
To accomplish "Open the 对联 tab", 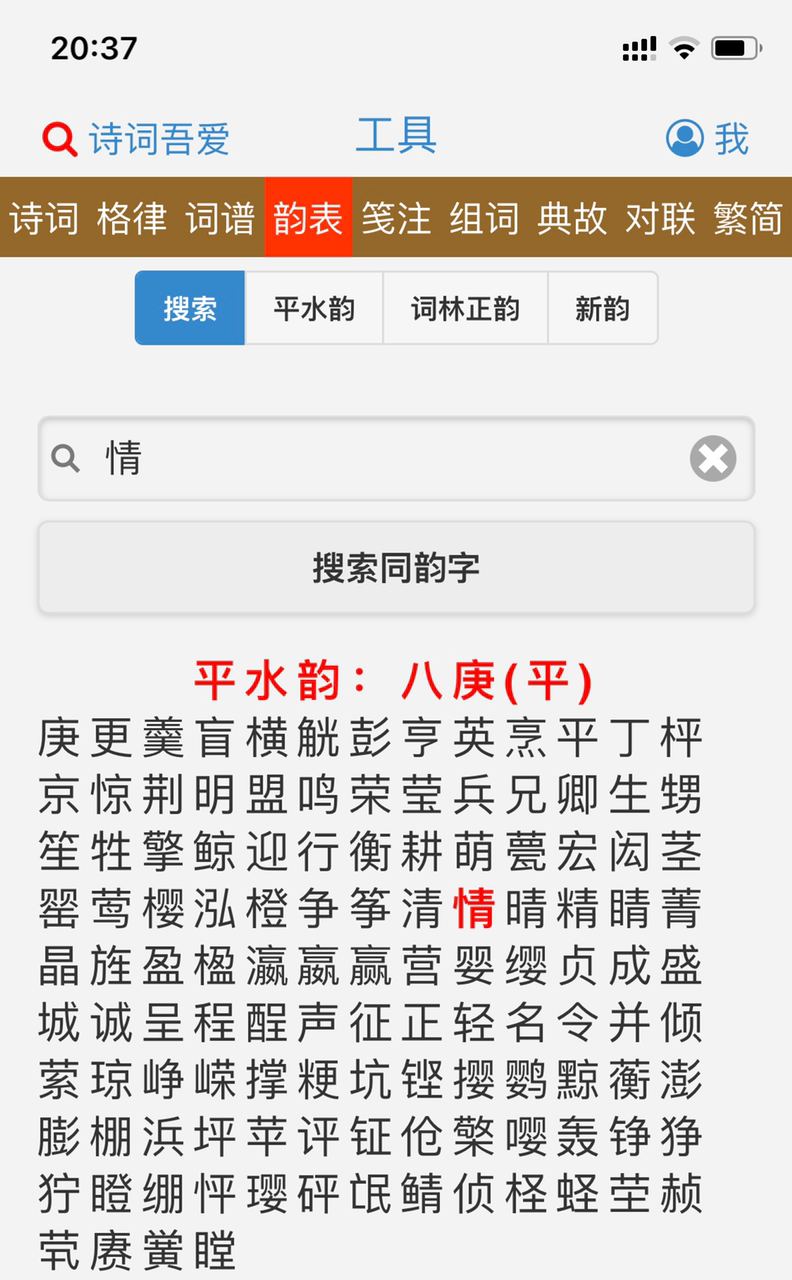I will [x=660, y=218].
